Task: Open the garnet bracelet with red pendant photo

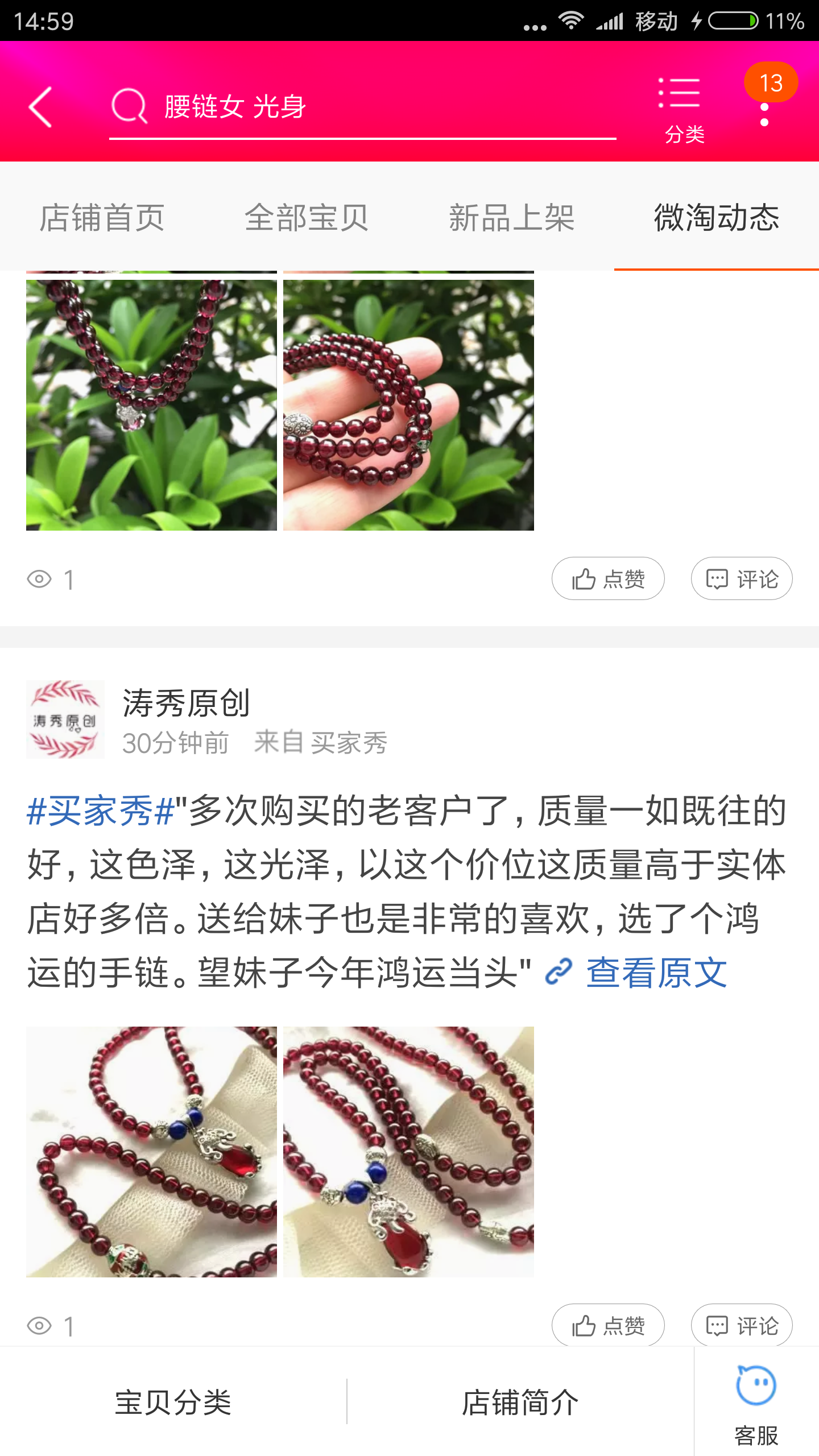Action: coord(151,1152)
